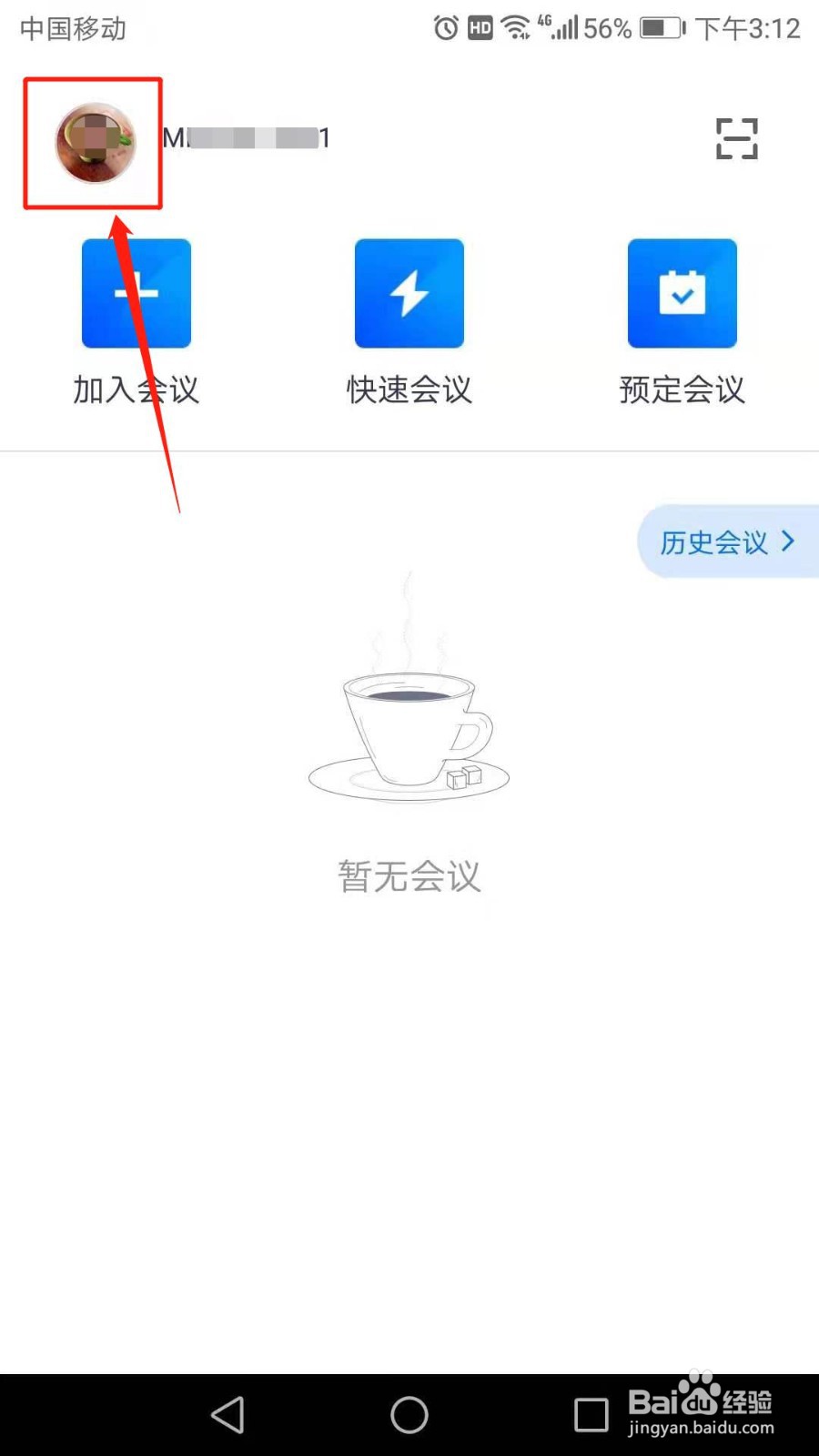
Task: Tap the Android back navigation triangle
Action: point(227,1415)
